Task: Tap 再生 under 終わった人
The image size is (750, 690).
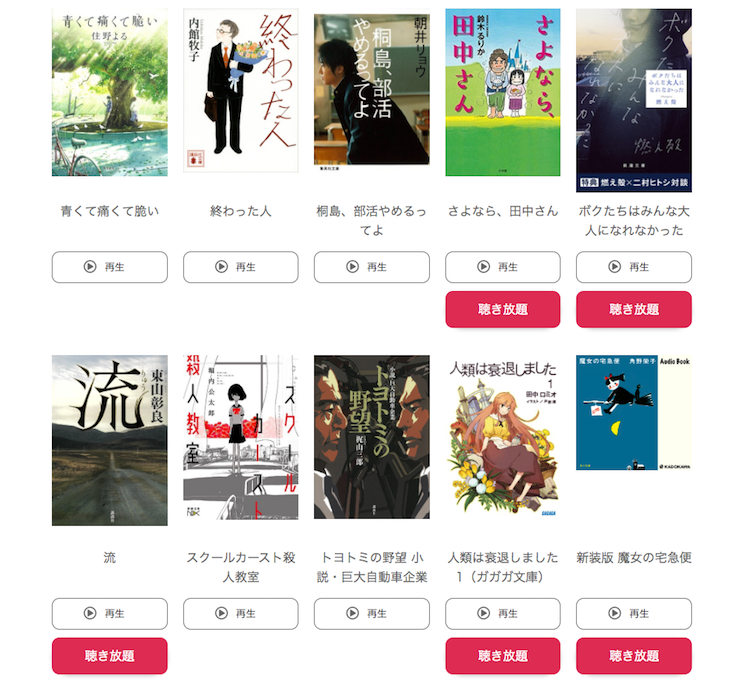Action: [x=240, y=267]
